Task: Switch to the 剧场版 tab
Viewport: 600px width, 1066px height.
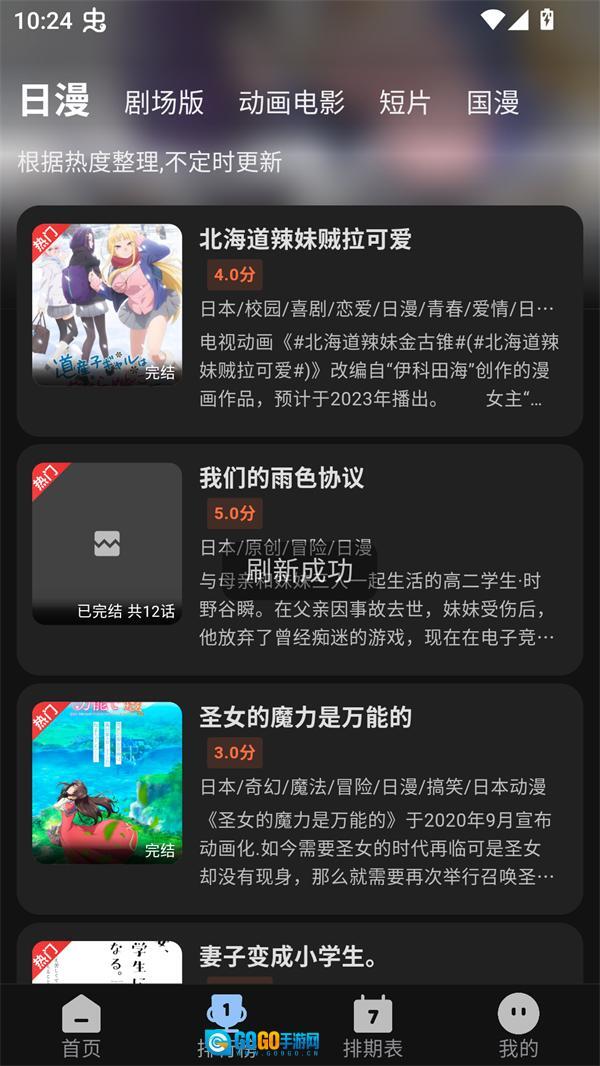Action: click(x=164, y=102)
